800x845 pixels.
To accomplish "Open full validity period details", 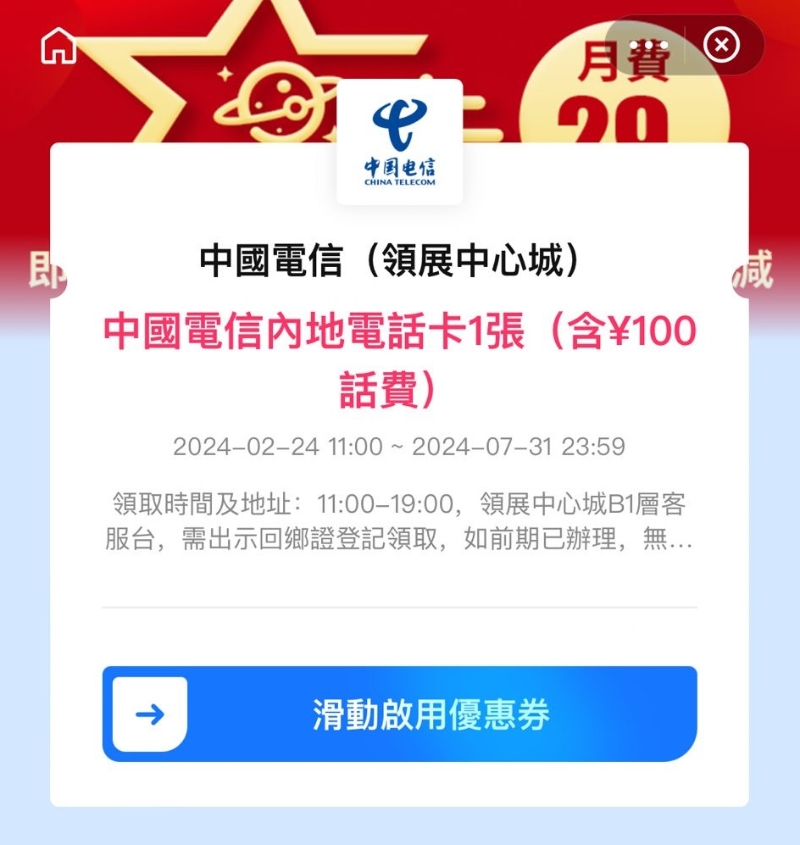I will click(x=400, y=447).
